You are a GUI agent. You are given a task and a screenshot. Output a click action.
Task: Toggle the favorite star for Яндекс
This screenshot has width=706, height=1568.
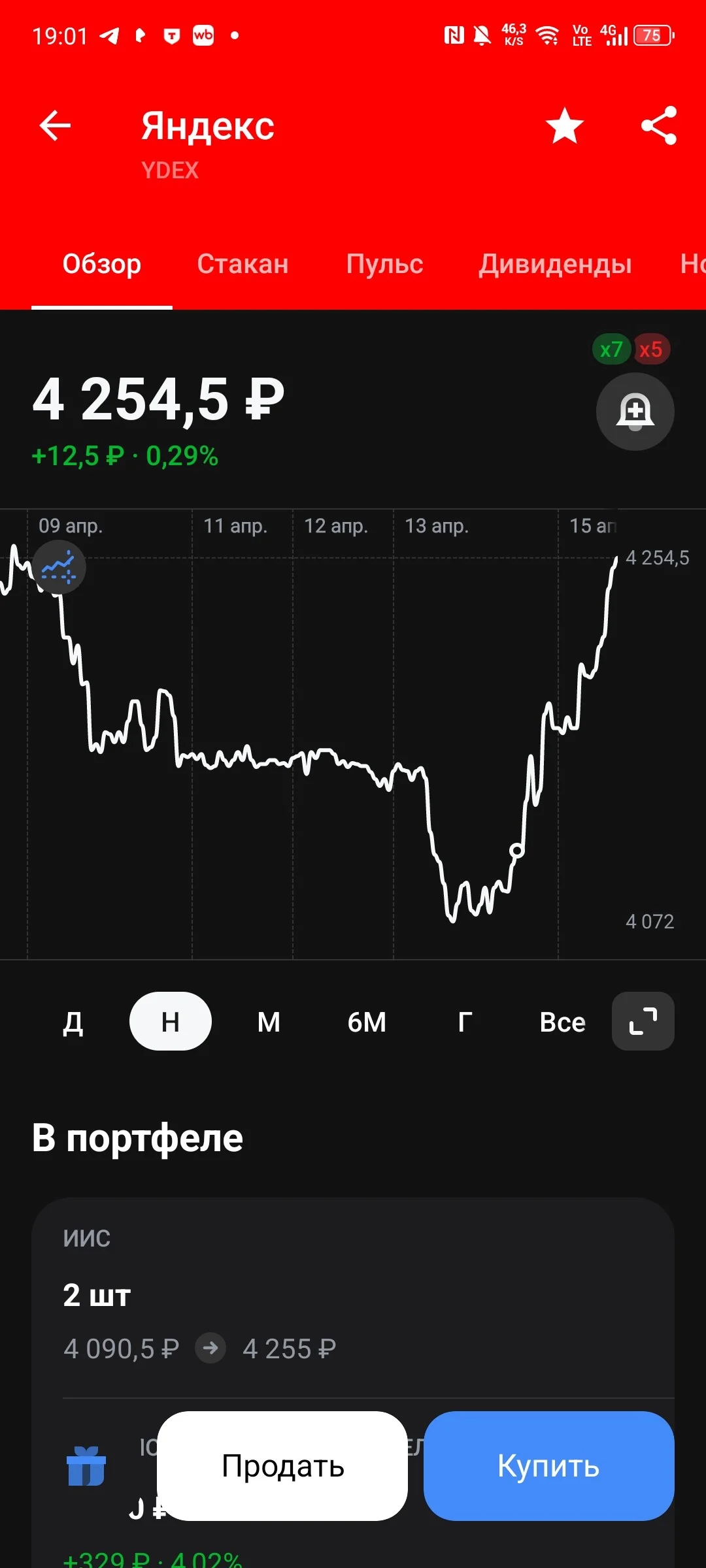[565, 125]
